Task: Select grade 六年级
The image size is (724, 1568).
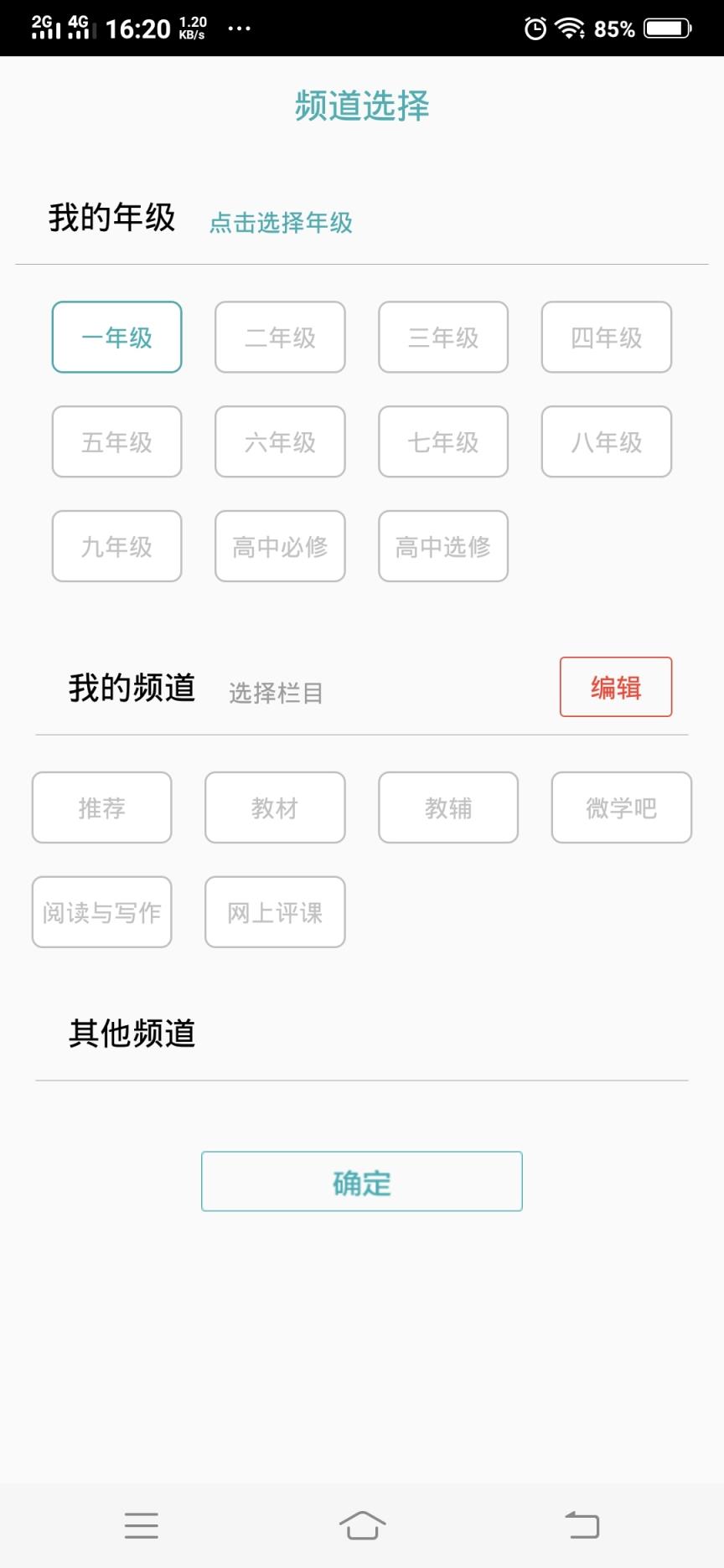Action: click(x=279, y=442)
